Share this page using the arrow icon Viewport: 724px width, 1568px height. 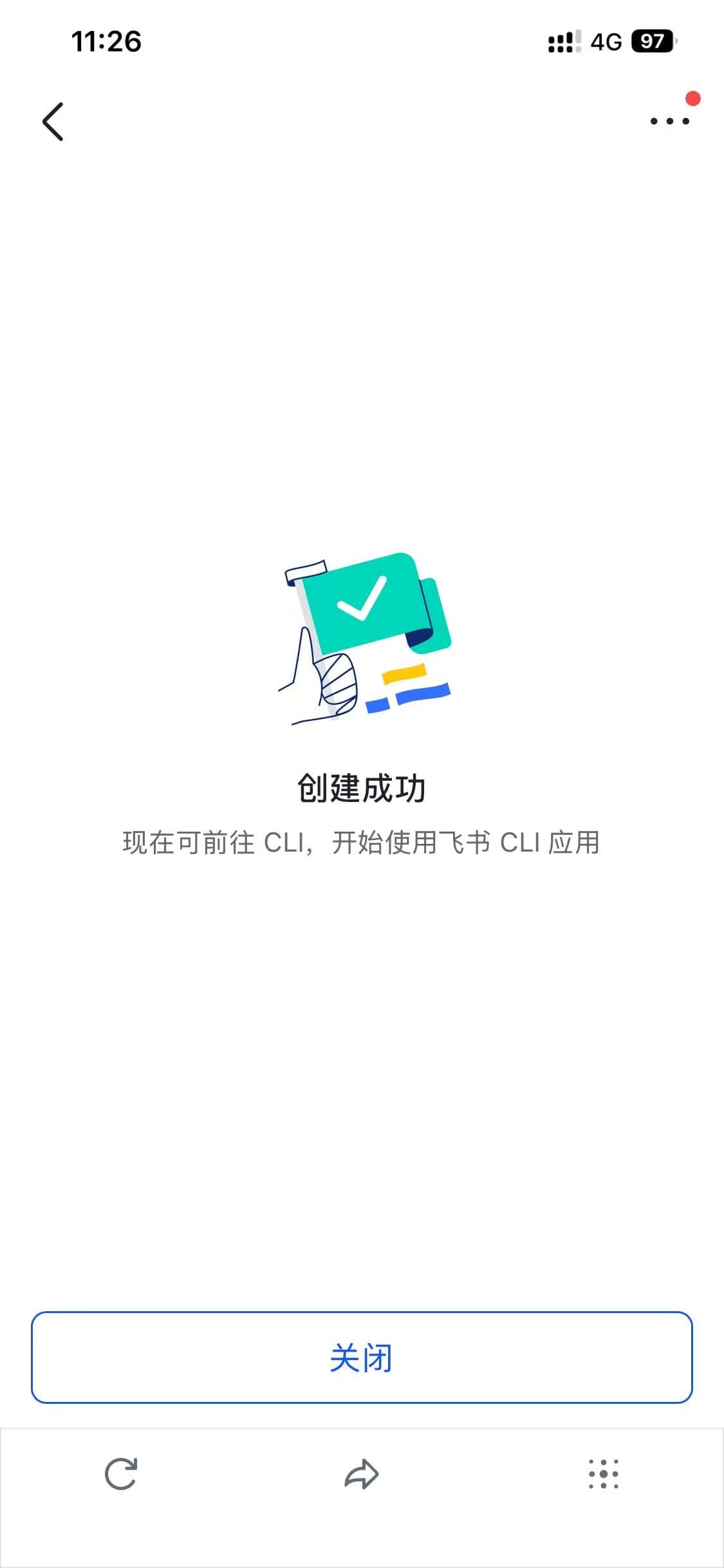pyautogui.click(x=362, y=1474)
